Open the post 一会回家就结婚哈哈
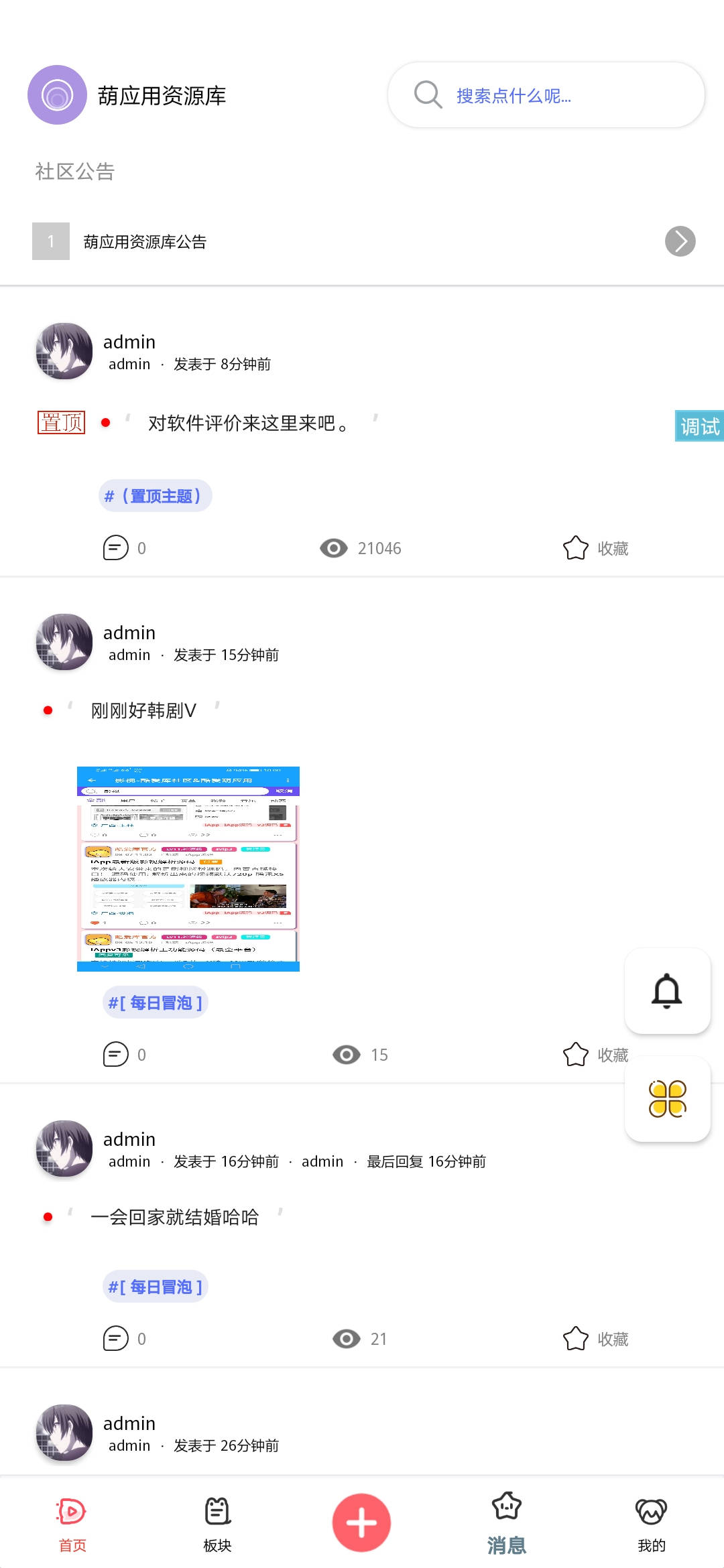Screen dimensions: 724x1568 174,1217
